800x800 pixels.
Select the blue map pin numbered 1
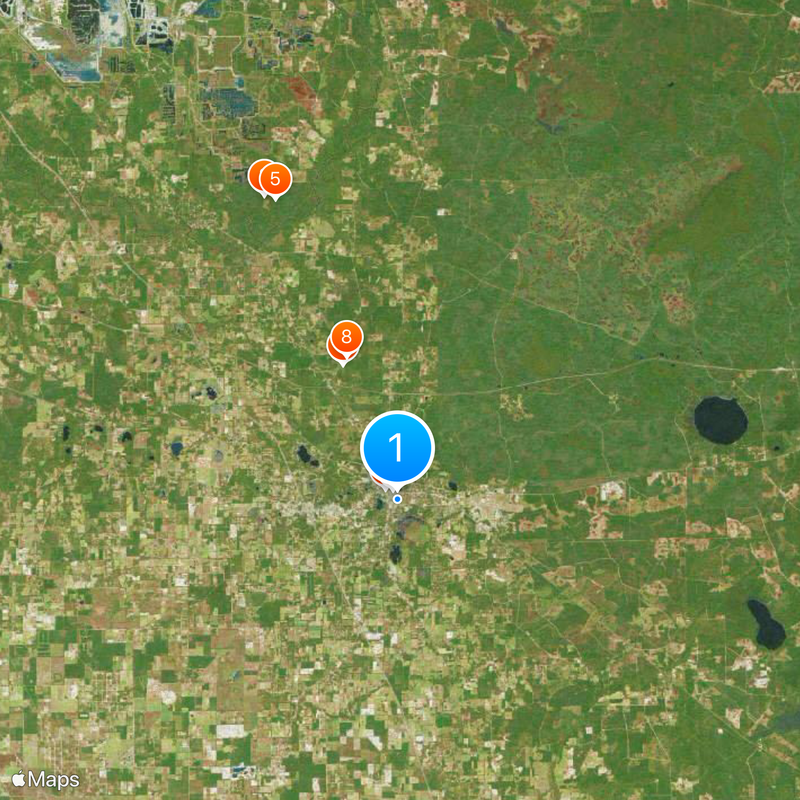click(397, 448)
